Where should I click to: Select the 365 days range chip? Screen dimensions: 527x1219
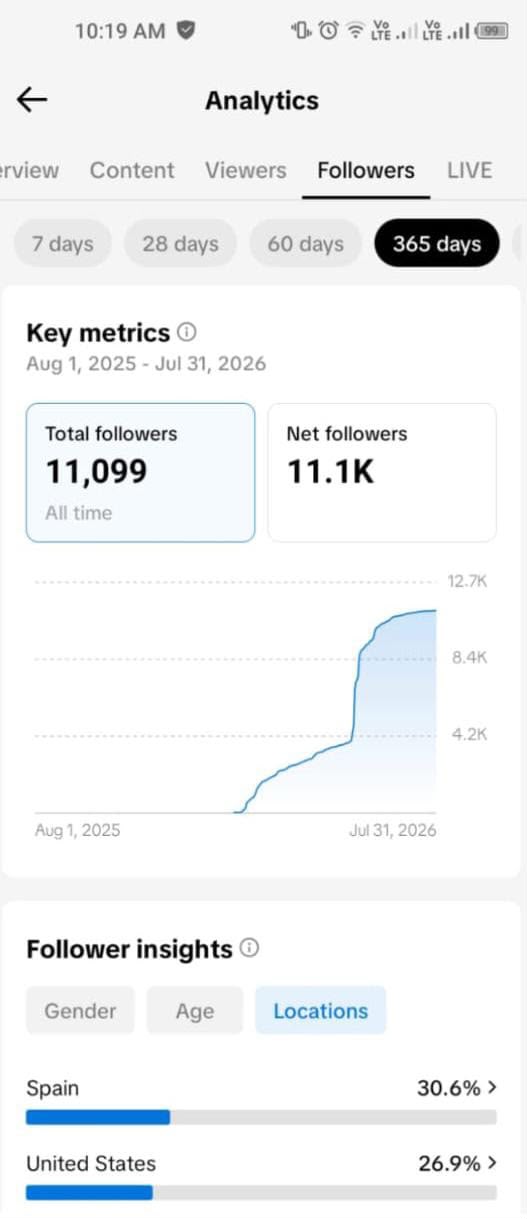pyautogui.click(x=437, y=243)
